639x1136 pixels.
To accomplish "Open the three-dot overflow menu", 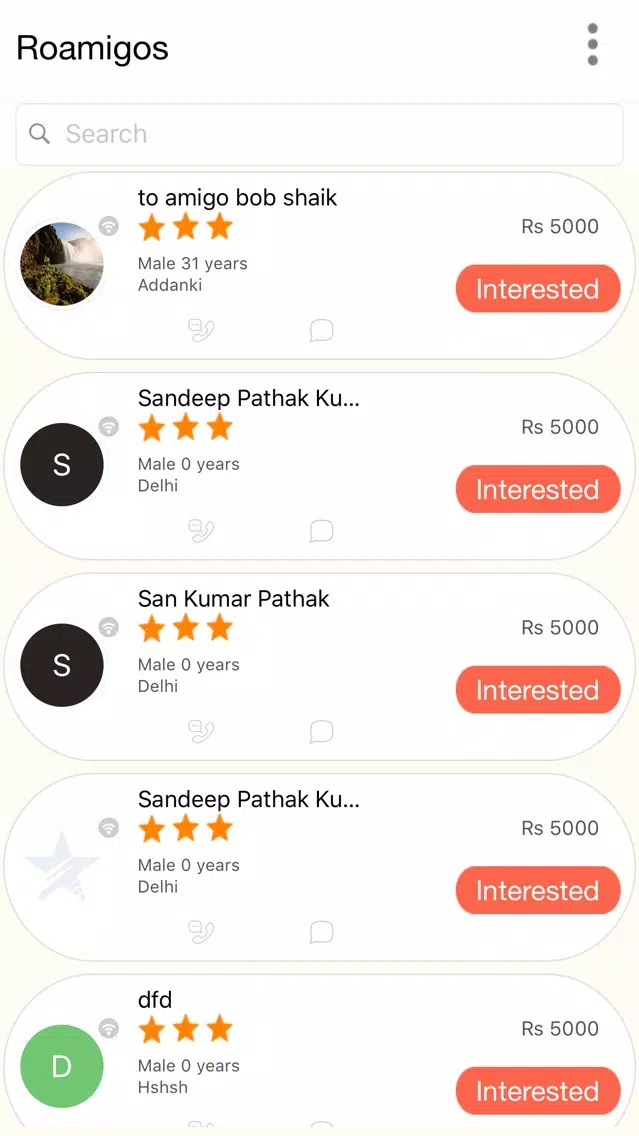I will click(x=593, y=45).
